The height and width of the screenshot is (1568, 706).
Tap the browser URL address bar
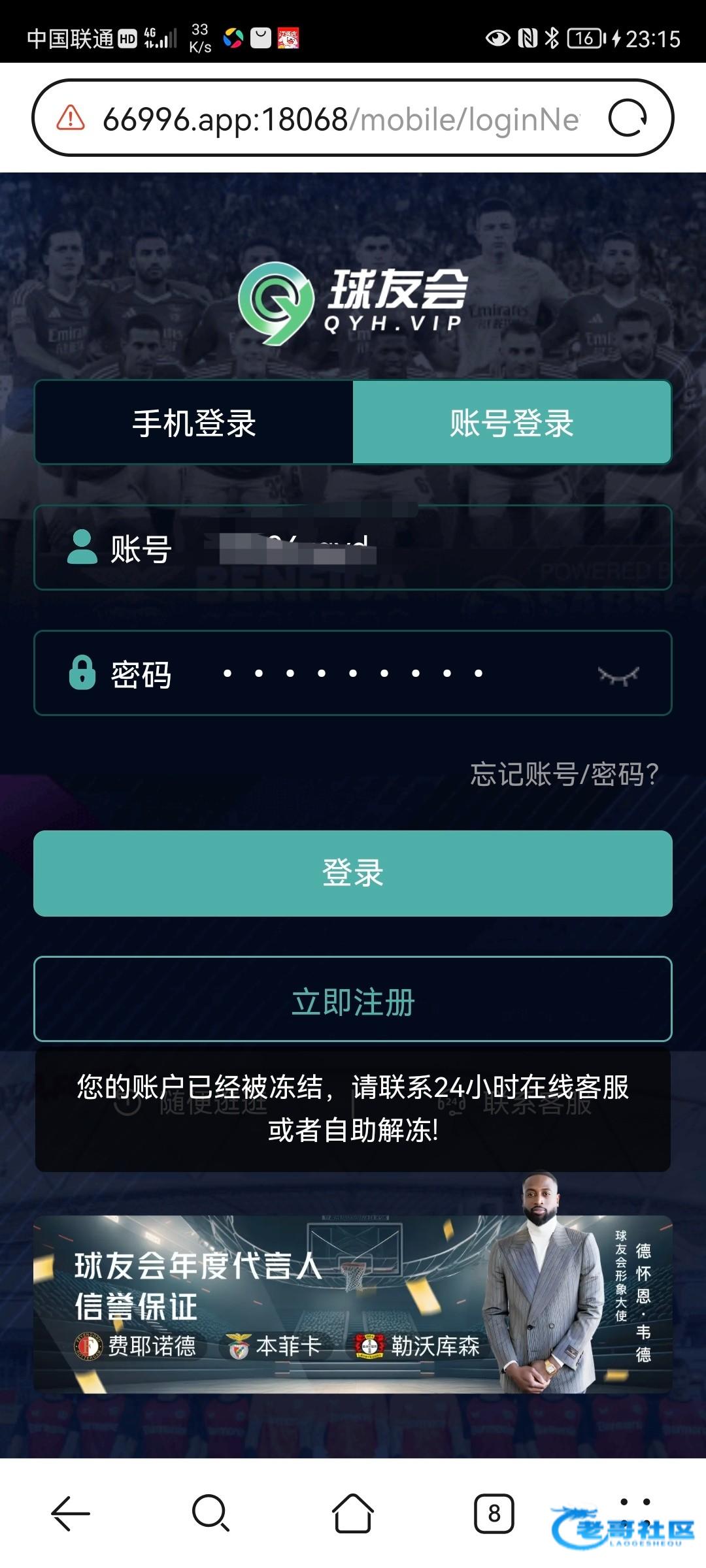[x=340, y=119]
